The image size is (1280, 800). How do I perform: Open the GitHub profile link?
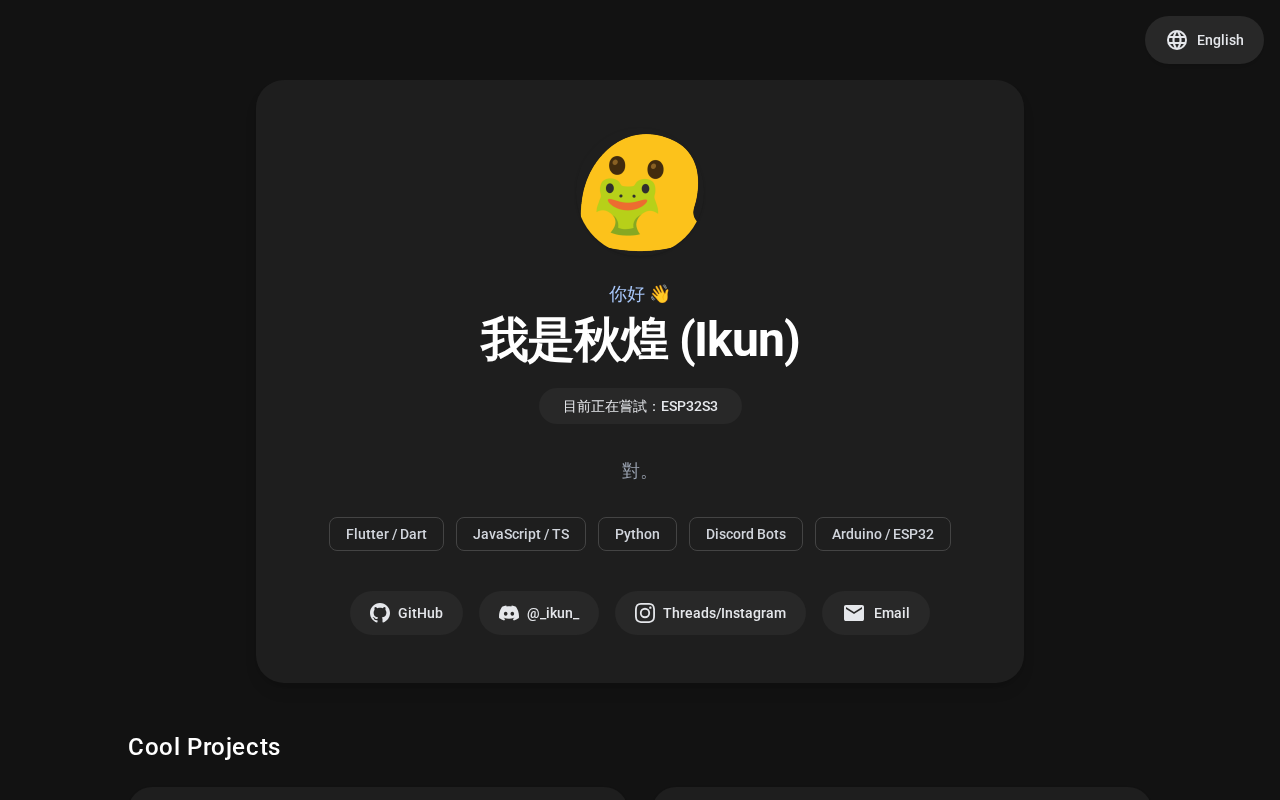(406, 613)
